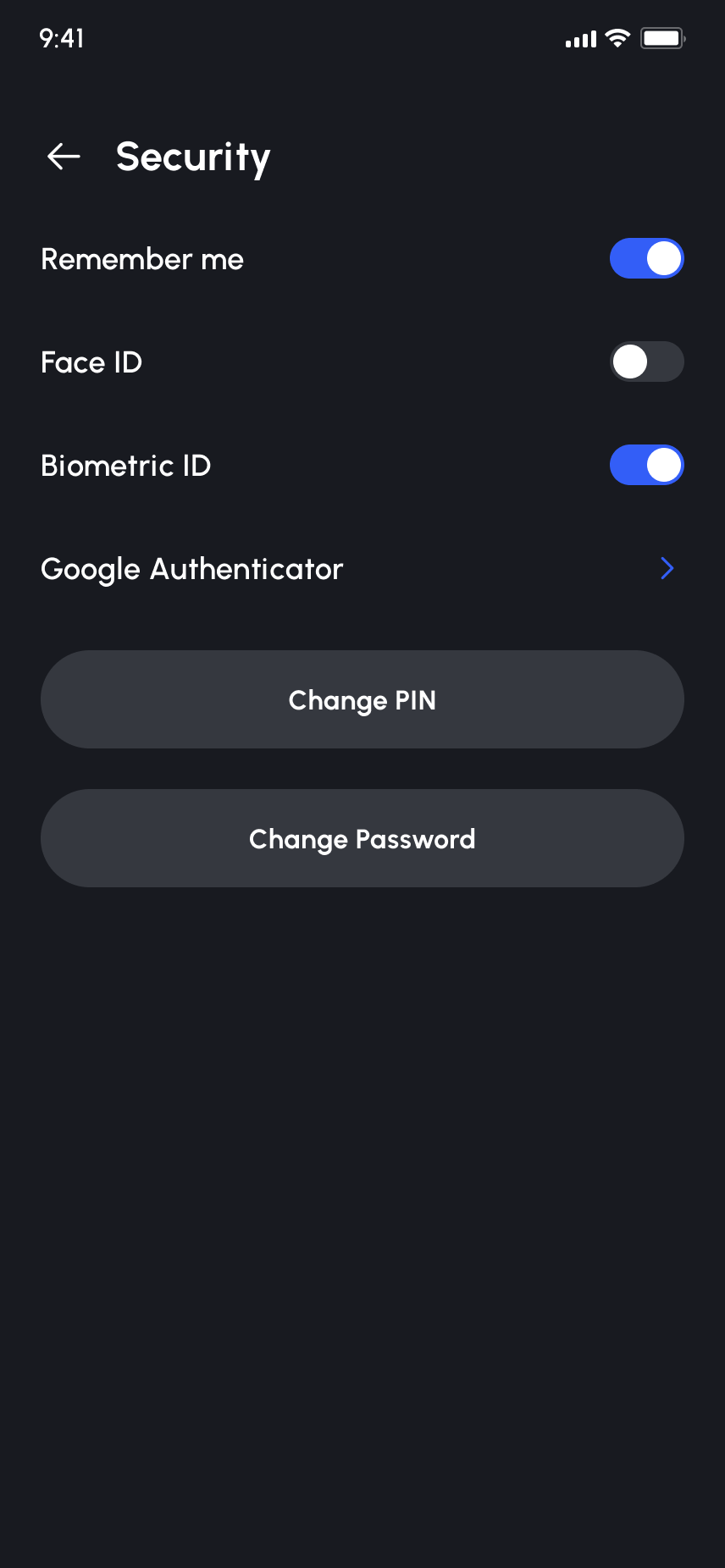
Task: Select Change Password
Action: pyautogui.click(x=362, y=838)
